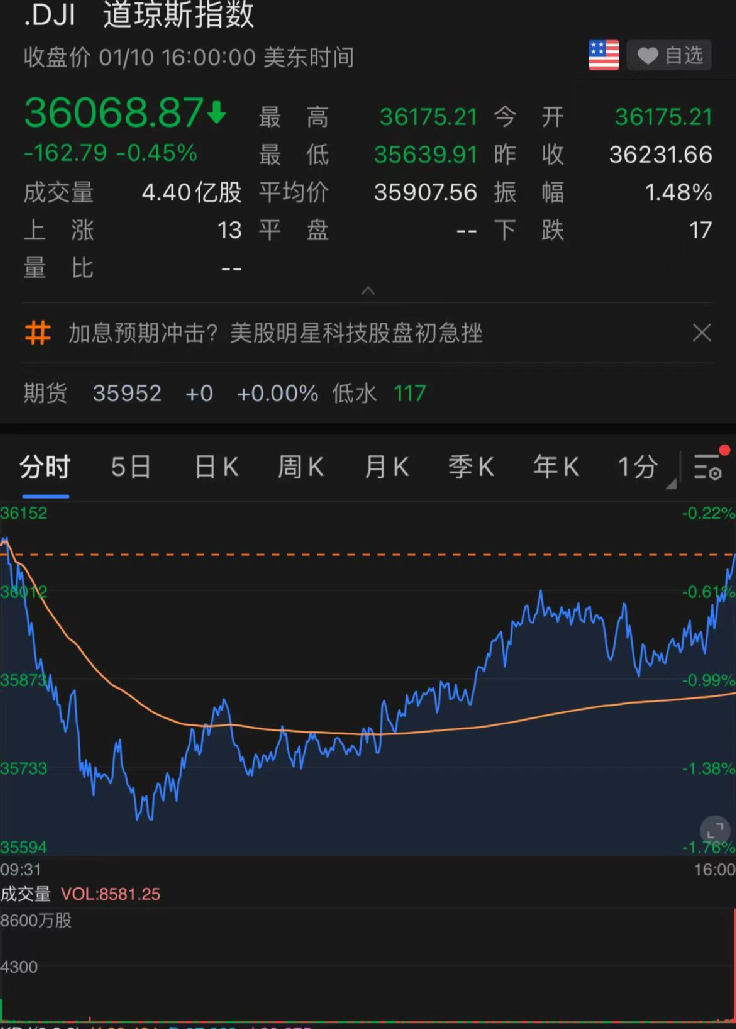Open the news headline about 加息预期冲击
Viewport: 736px width, 1029px height.
[275, 333]
